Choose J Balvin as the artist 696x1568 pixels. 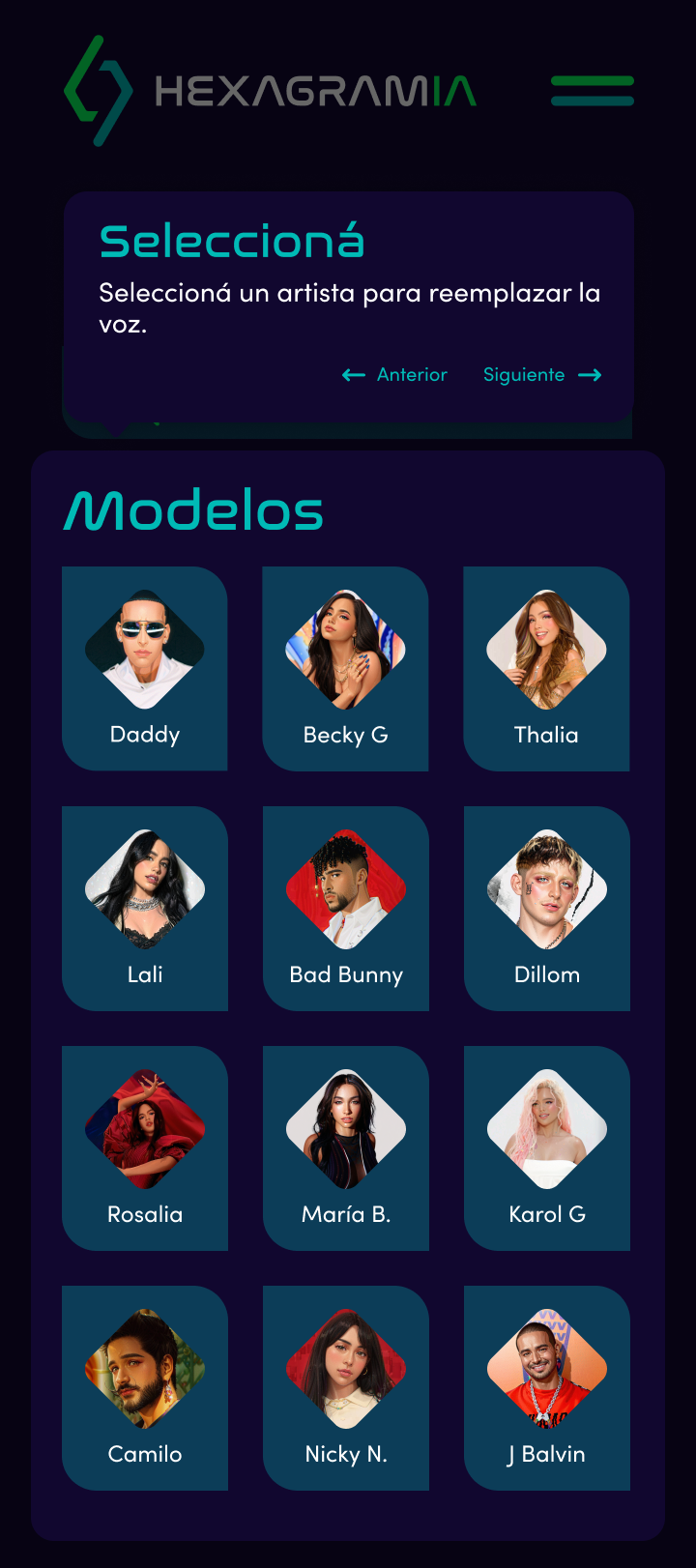coord(546,1388)
